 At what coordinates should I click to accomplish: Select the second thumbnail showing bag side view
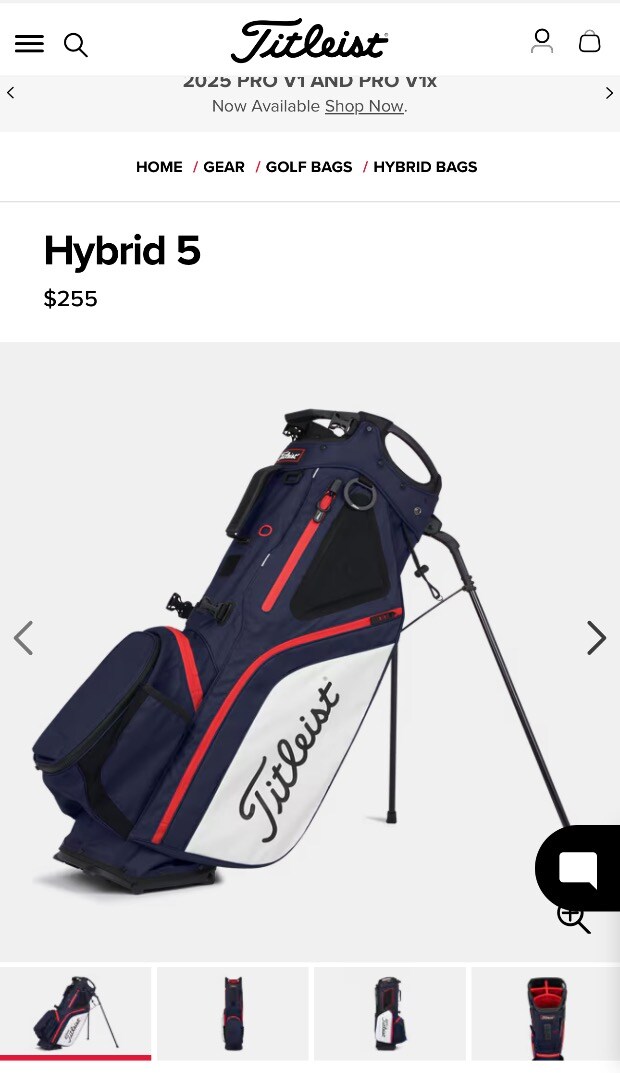pos(232,1013)
